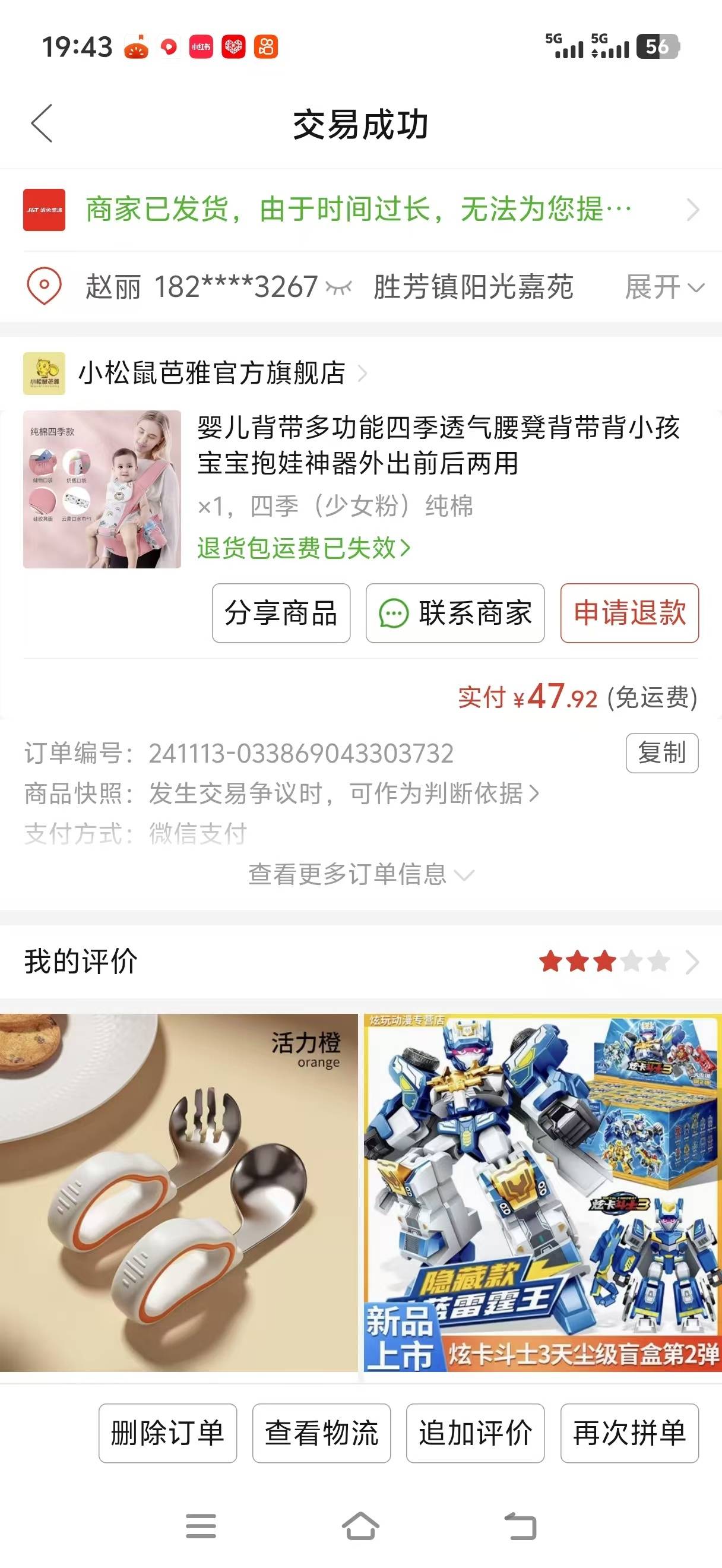Tap the 分享商品 button

[281, 613]
